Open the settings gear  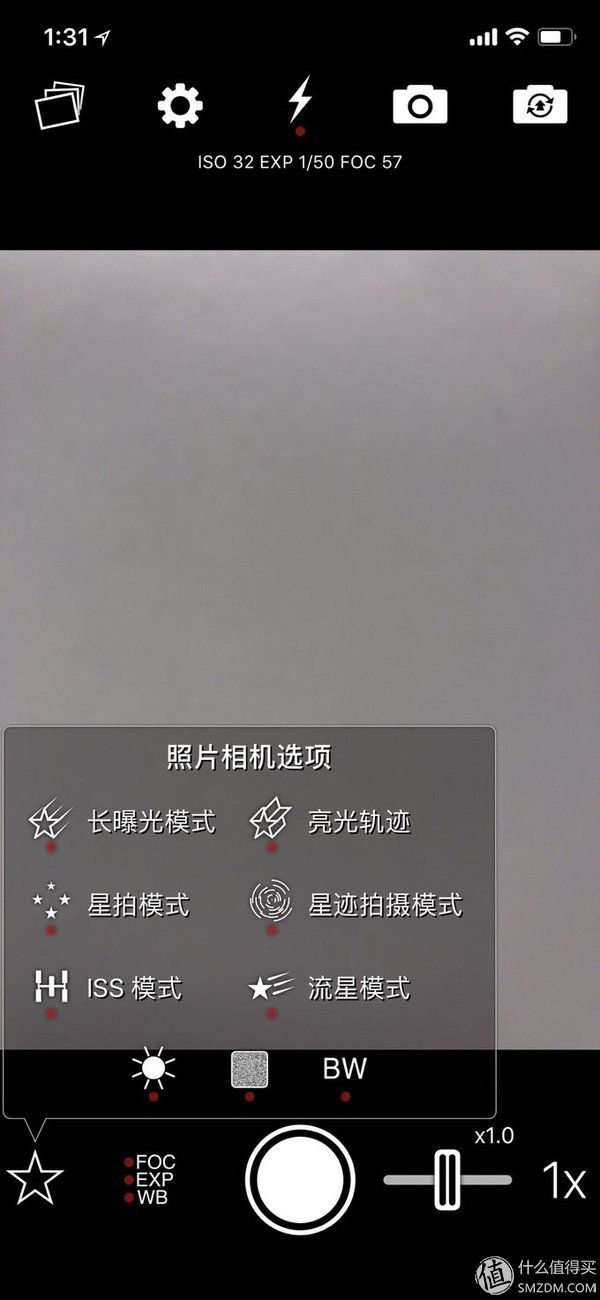180,104
